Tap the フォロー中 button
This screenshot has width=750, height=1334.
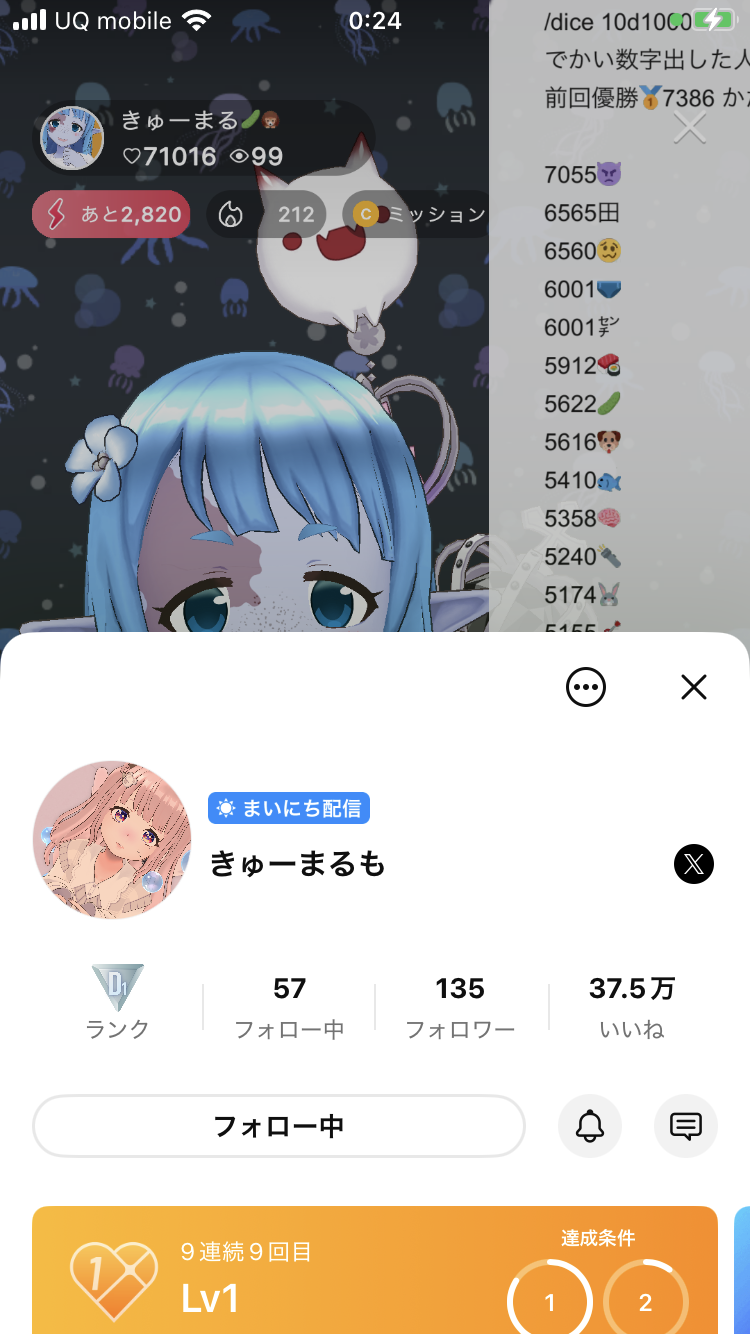point(279,1126)
